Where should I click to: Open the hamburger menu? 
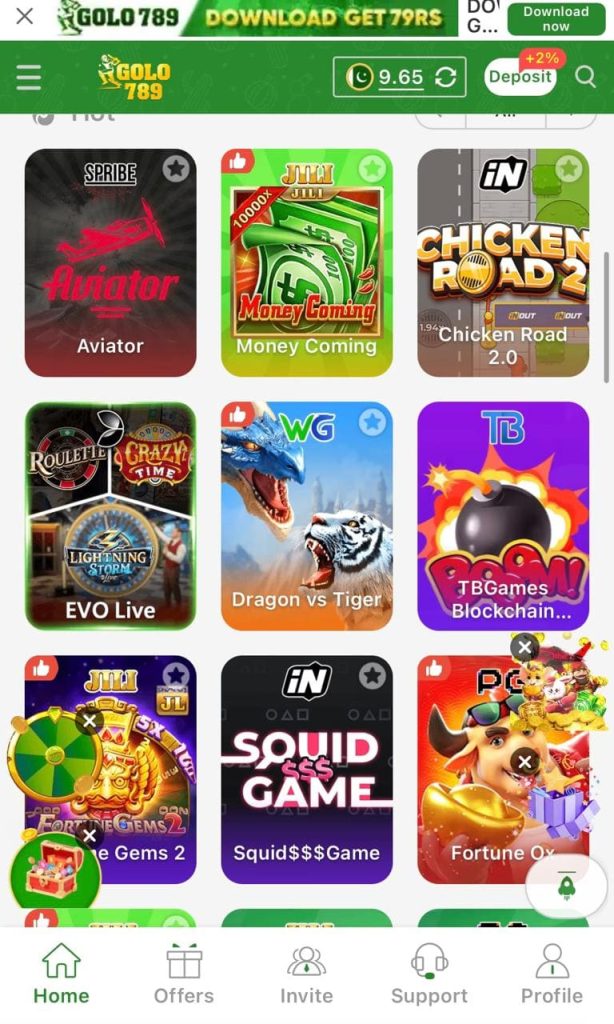click(x=29, y=77)
